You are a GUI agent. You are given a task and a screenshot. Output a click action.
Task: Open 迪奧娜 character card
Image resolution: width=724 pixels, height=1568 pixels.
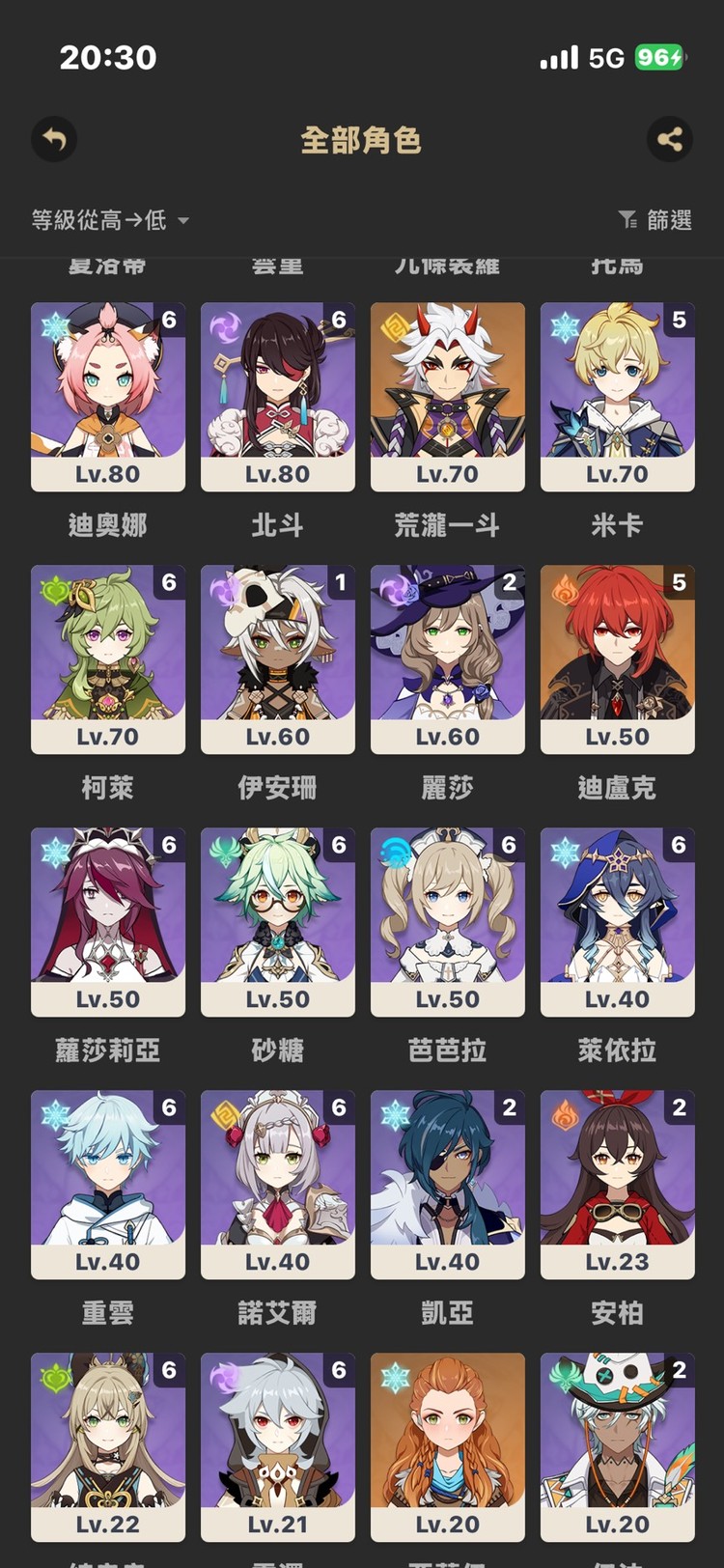pos(108,397)
